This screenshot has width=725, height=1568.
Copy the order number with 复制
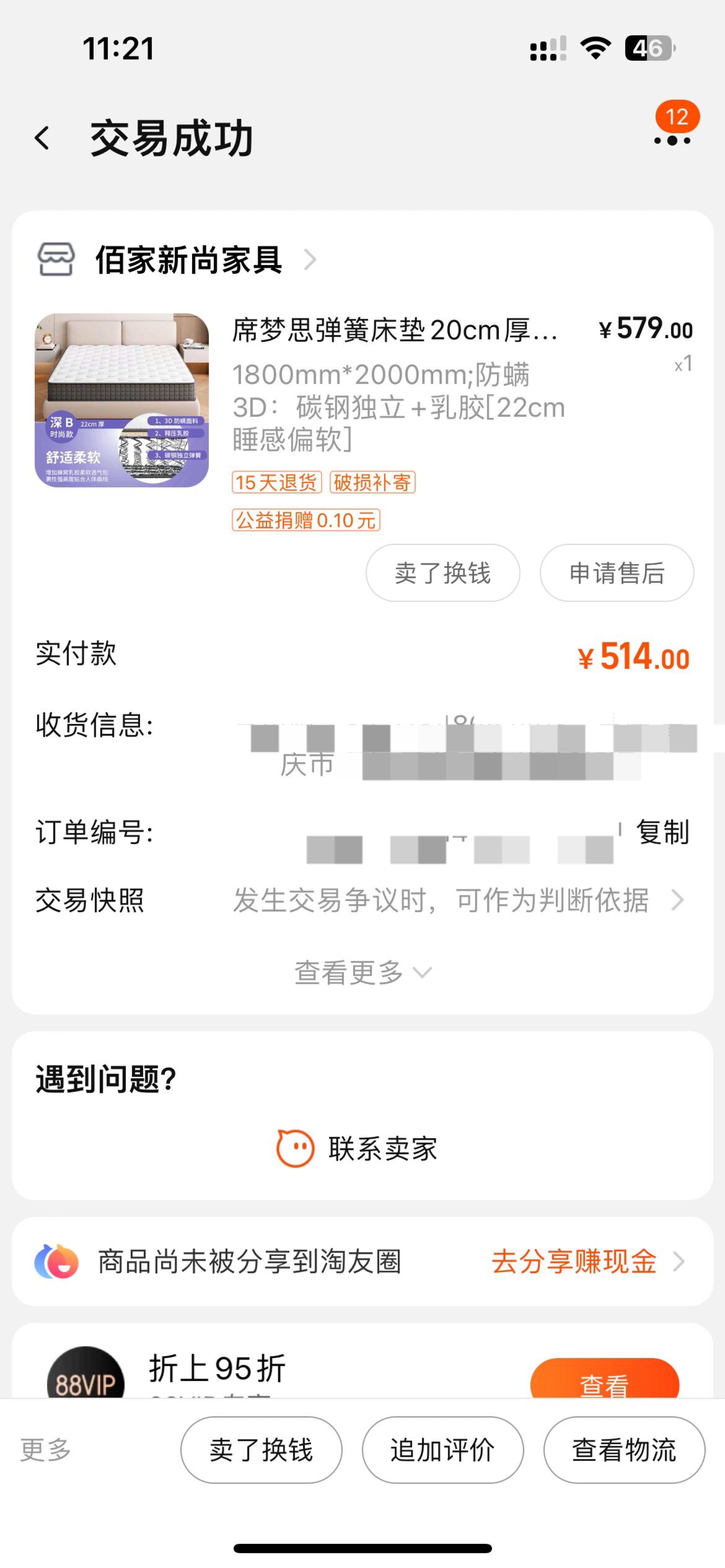pyautogui.click(x=662, y=832)
